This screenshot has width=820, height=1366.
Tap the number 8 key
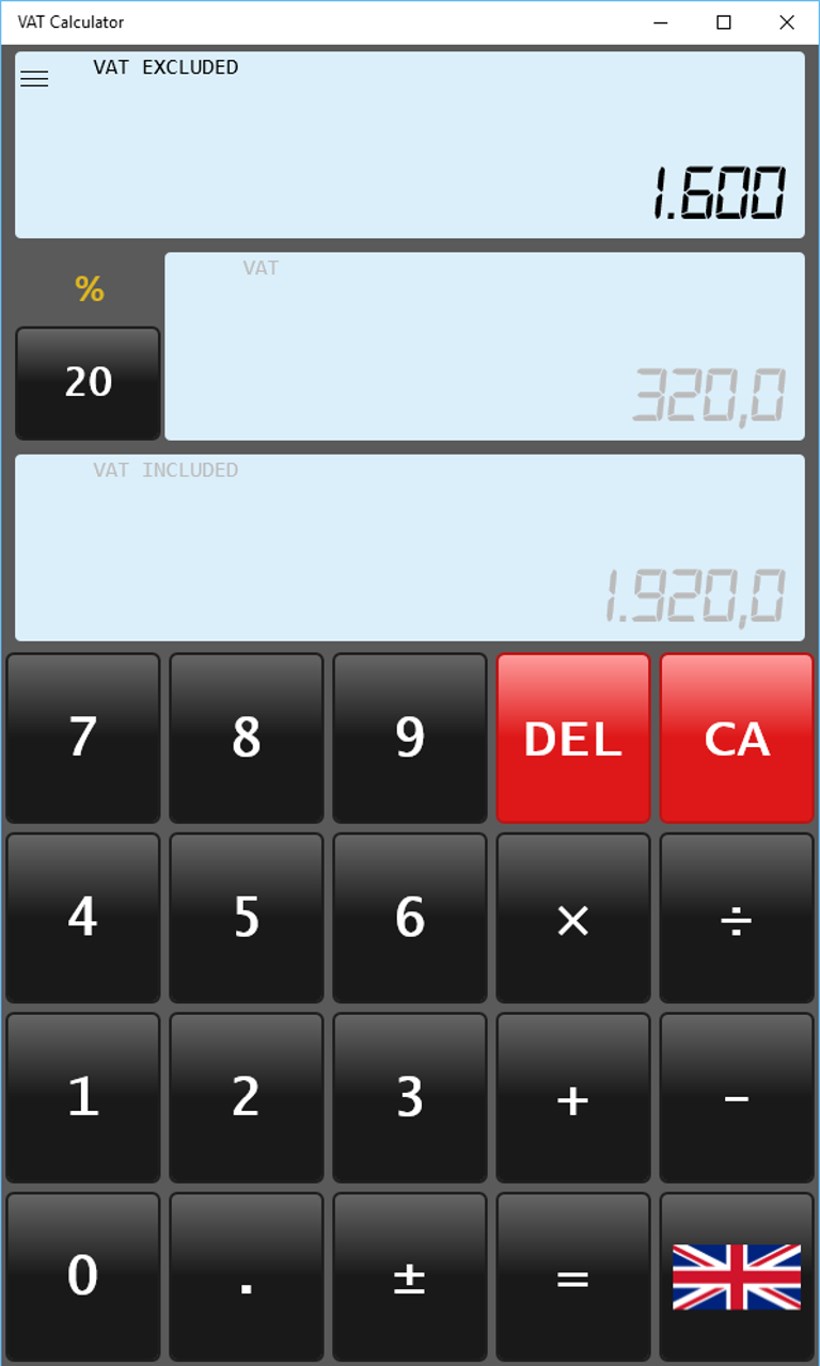(x=246, y=738)
